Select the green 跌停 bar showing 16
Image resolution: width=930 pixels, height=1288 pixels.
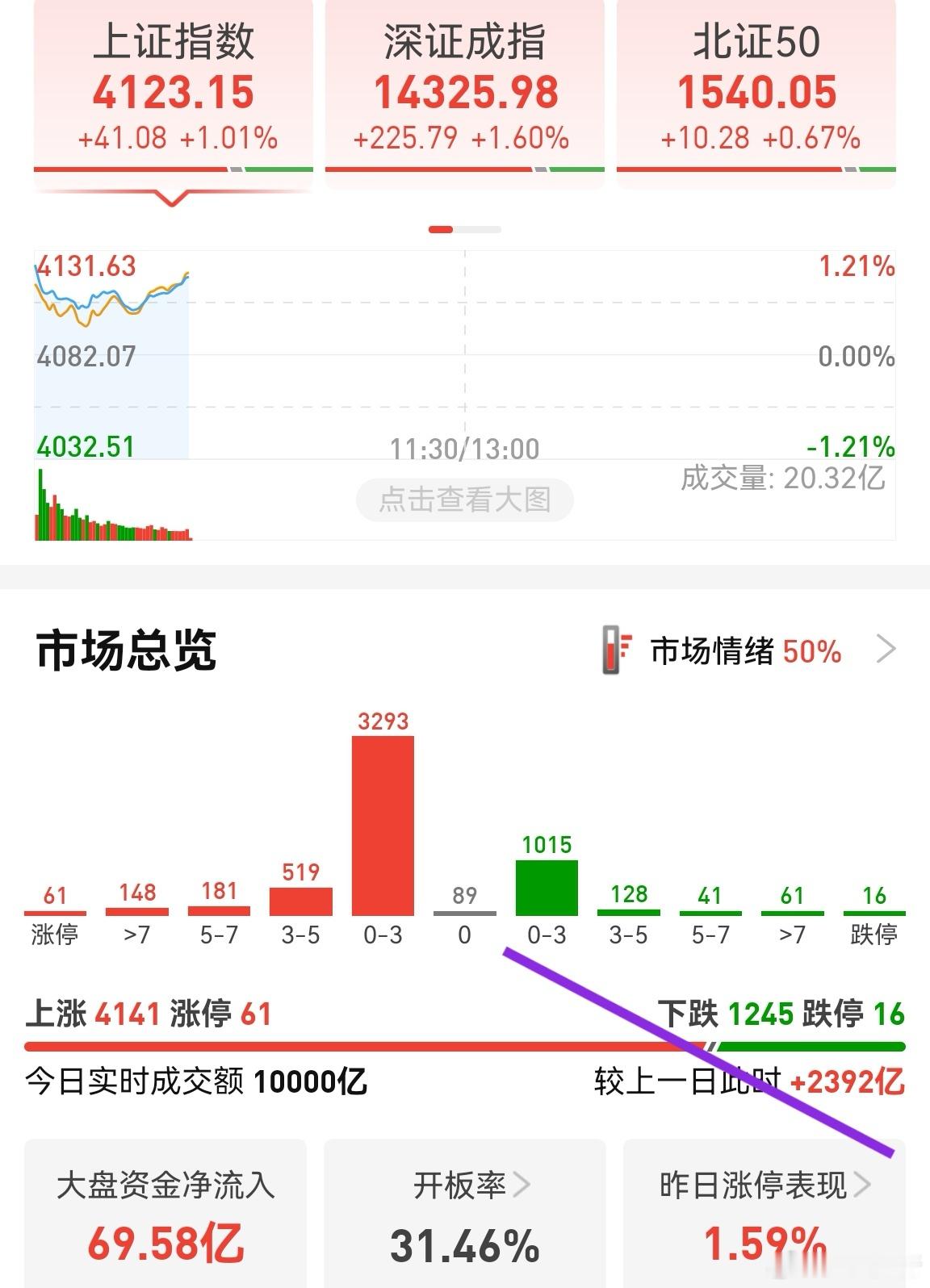coord(874,914)
